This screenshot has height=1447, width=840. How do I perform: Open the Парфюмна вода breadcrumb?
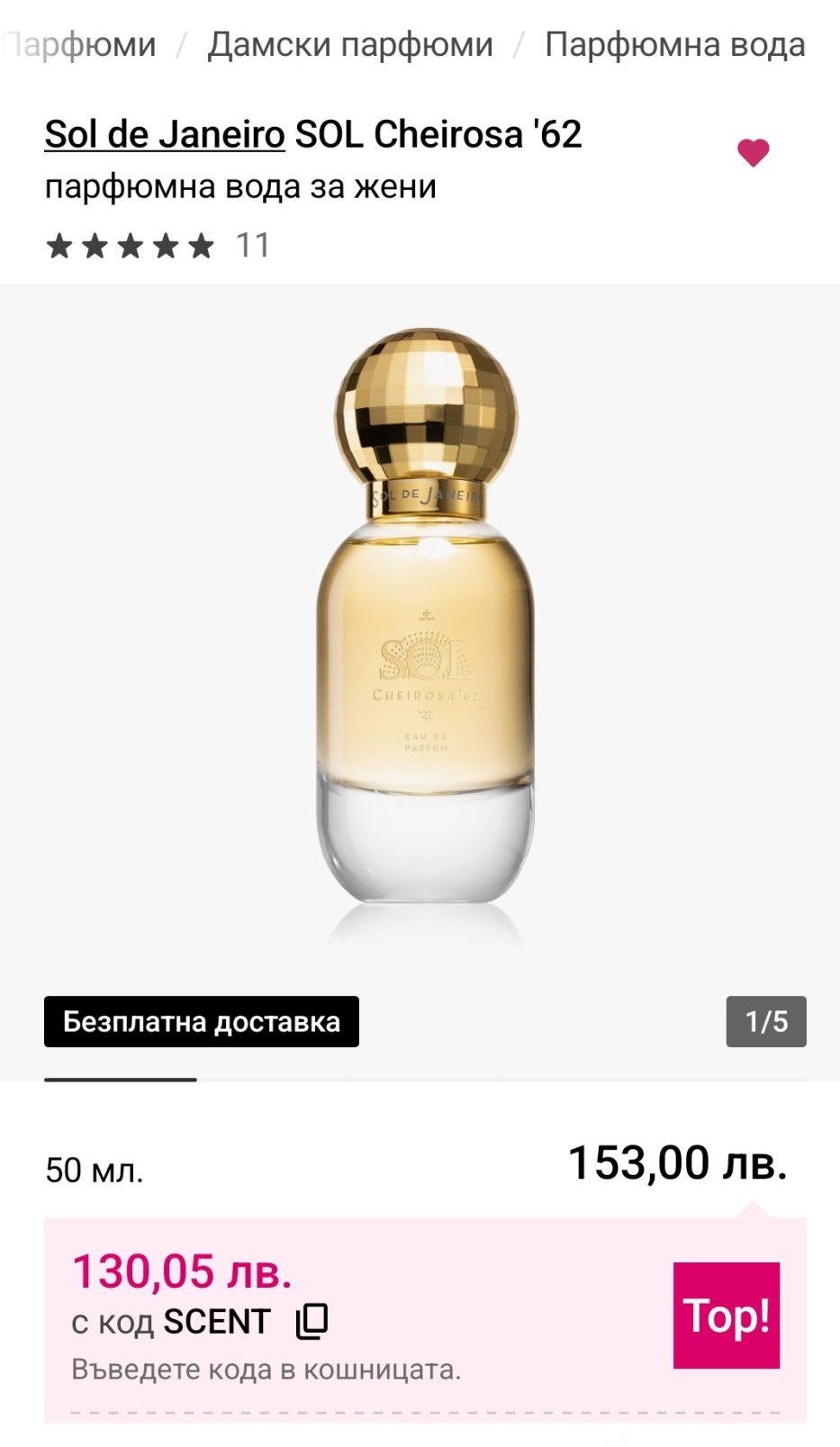(675, 44)
